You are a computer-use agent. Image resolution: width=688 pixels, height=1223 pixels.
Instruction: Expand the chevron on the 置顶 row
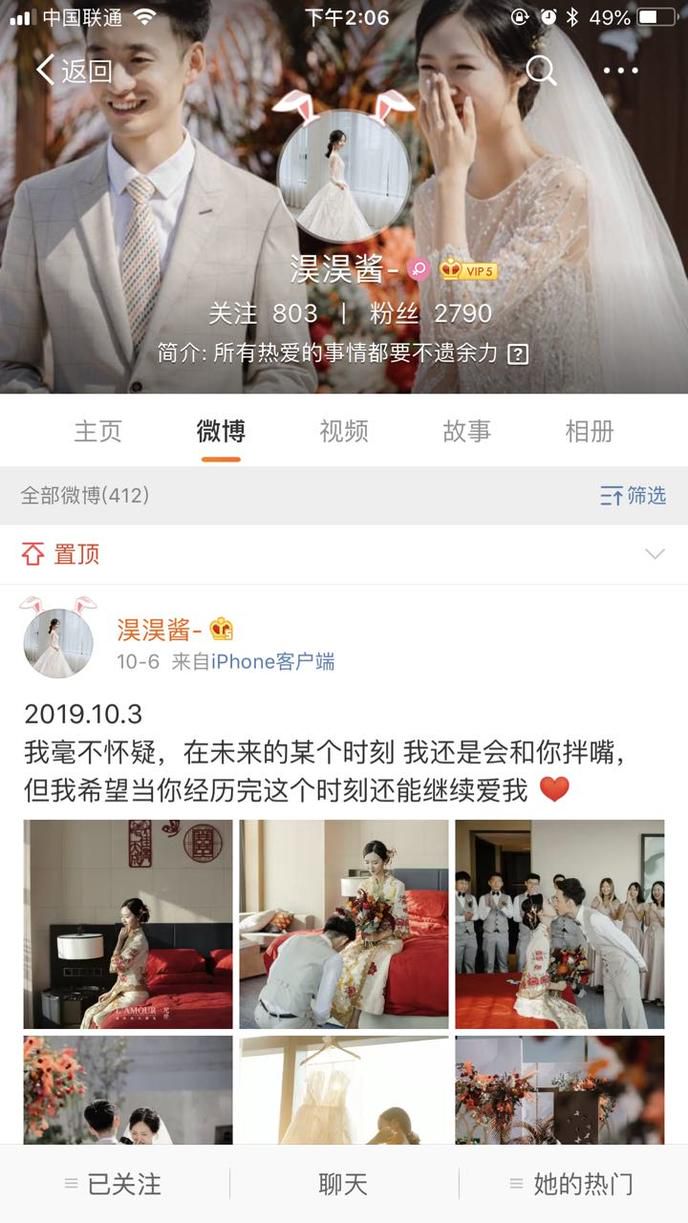(x=655, y=554)
